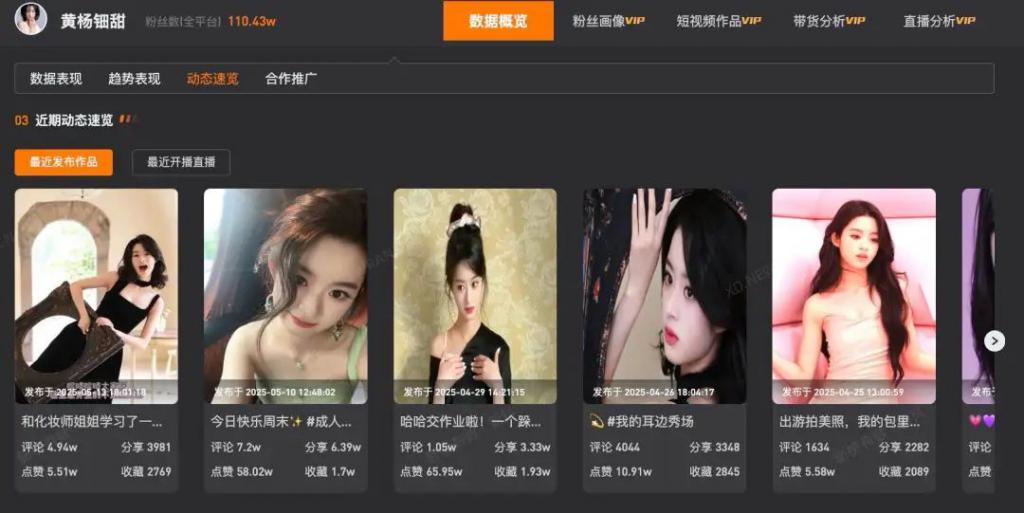Show 最近发布作品 list

[x=63, y=162]
